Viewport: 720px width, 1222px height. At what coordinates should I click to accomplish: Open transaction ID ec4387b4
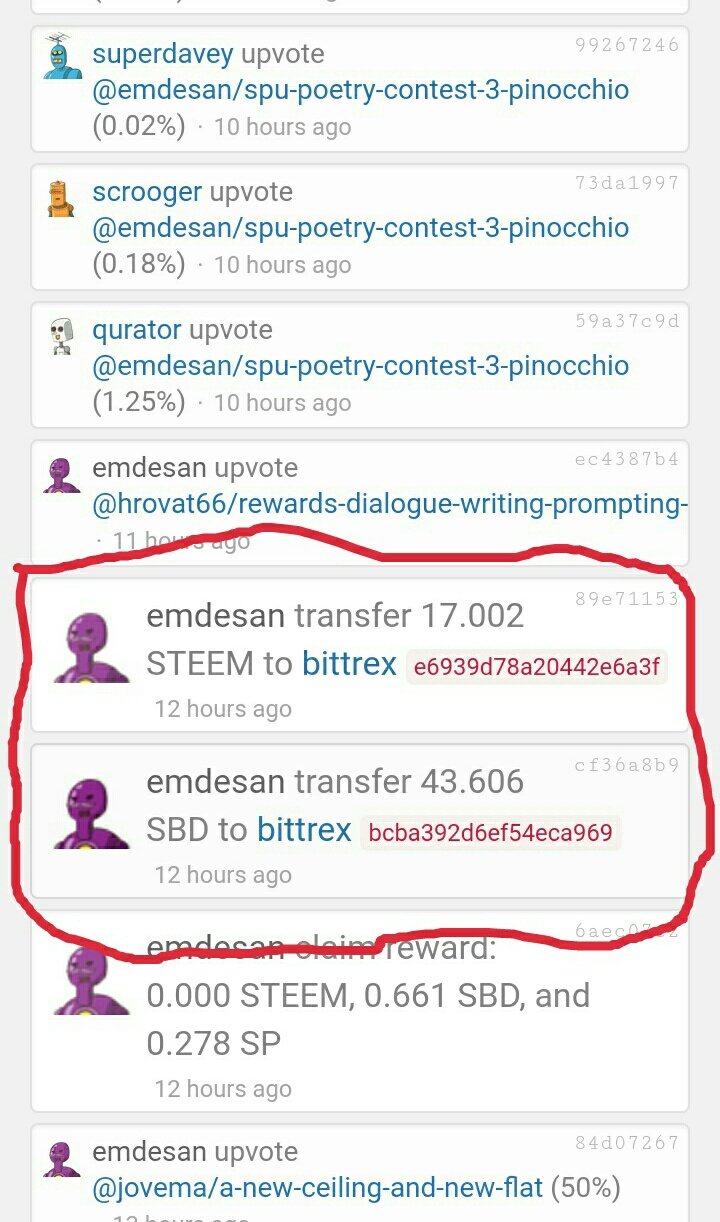point(627,459)
